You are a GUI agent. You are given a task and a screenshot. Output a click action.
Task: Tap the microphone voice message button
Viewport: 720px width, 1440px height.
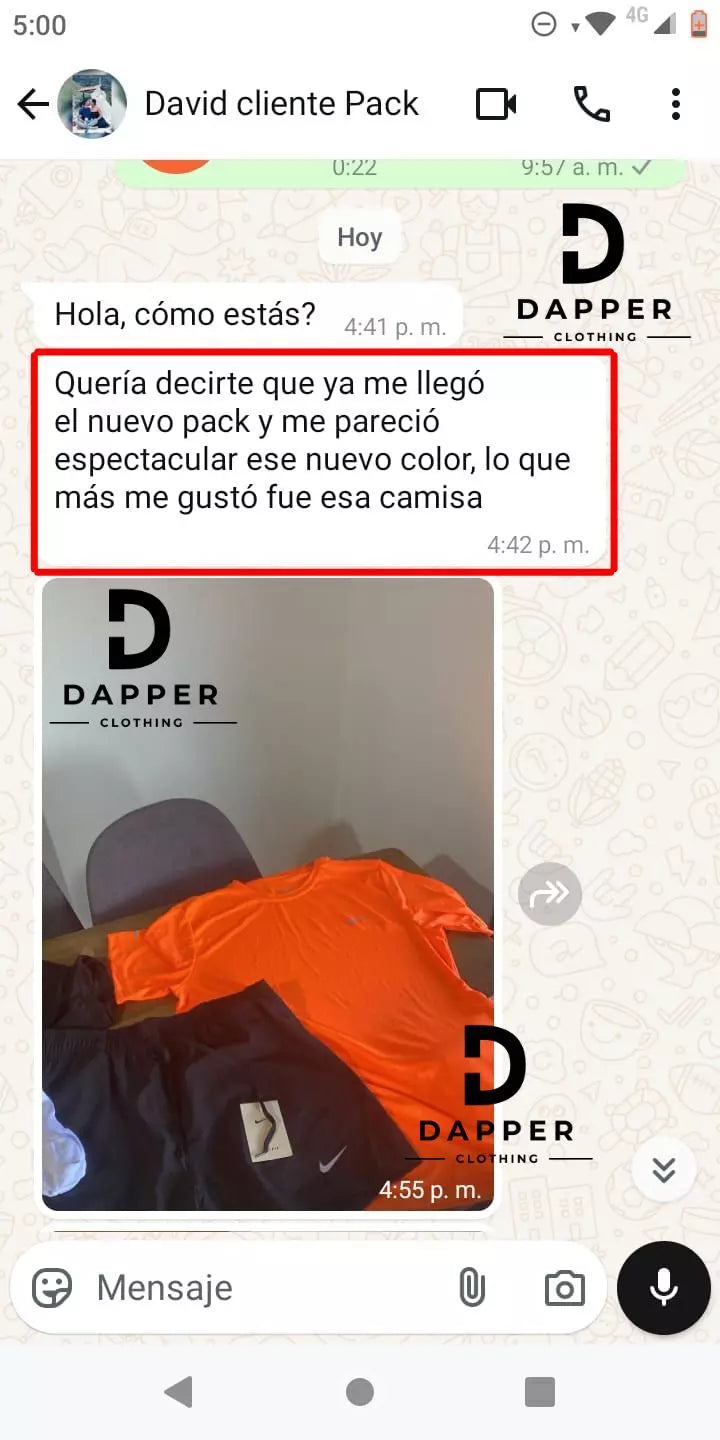click(664, 1288)
